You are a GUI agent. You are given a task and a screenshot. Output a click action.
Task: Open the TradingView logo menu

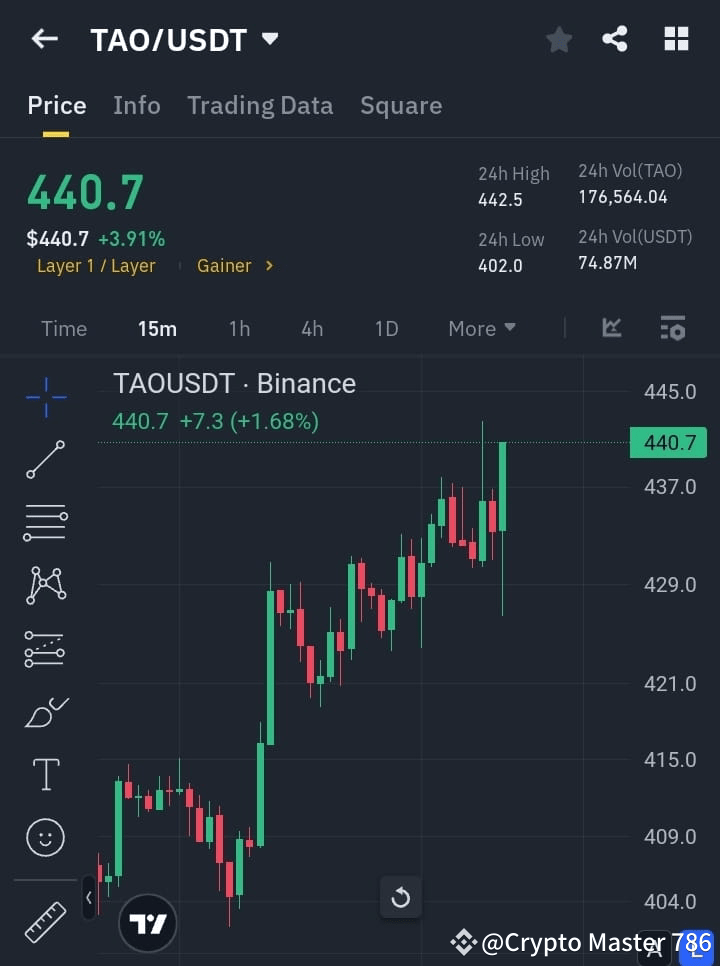click(148, 922)
